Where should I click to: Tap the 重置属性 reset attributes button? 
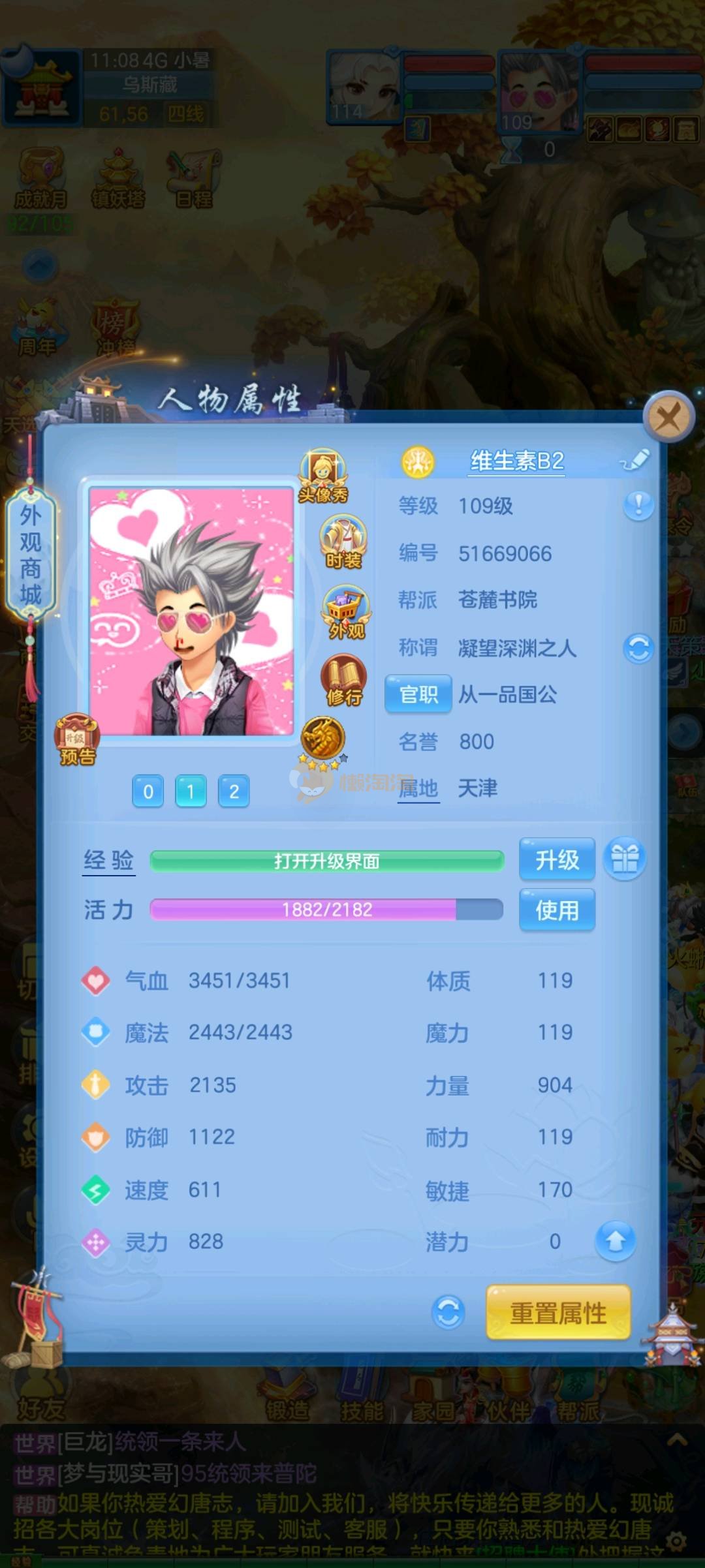(558, 1312)
